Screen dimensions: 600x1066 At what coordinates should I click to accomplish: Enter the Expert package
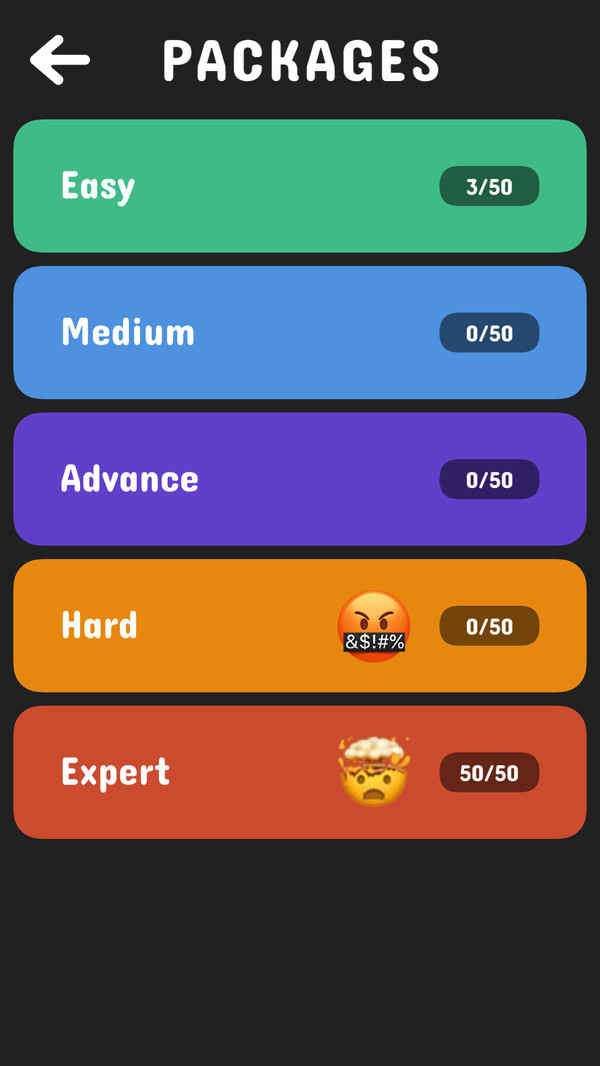(299, 772)
